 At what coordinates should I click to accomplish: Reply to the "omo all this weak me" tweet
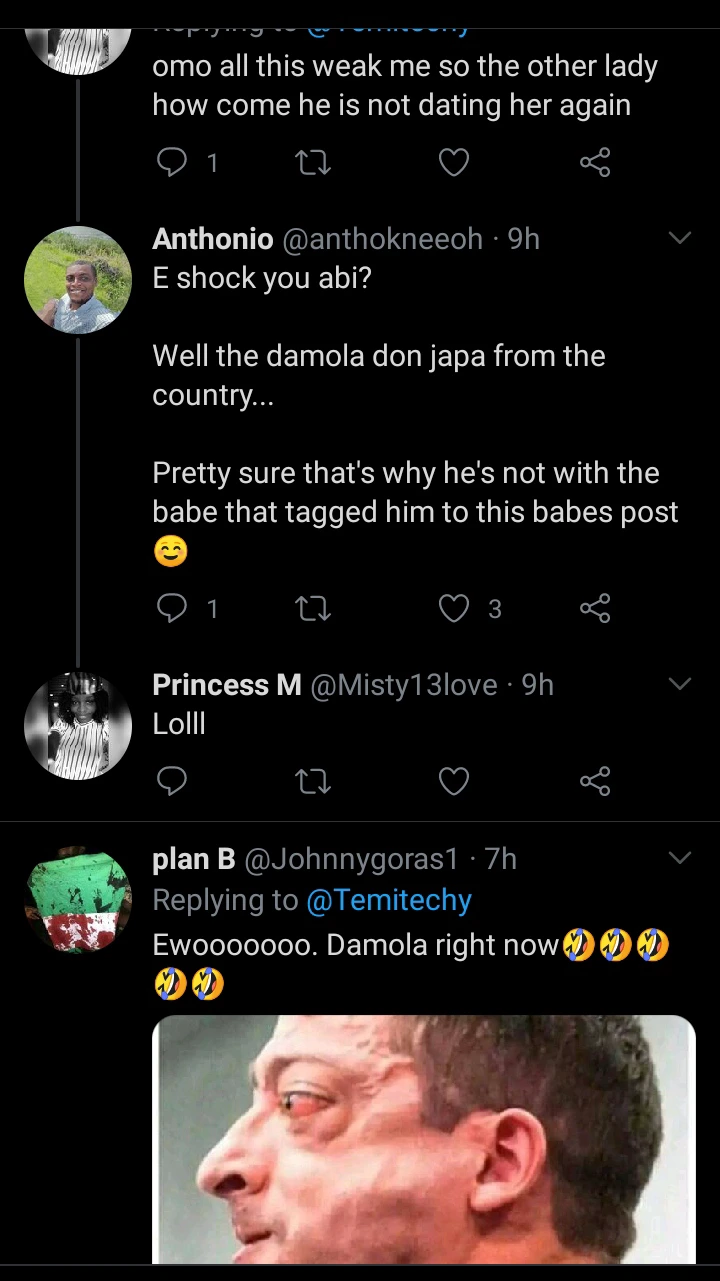tap(173, 162)
